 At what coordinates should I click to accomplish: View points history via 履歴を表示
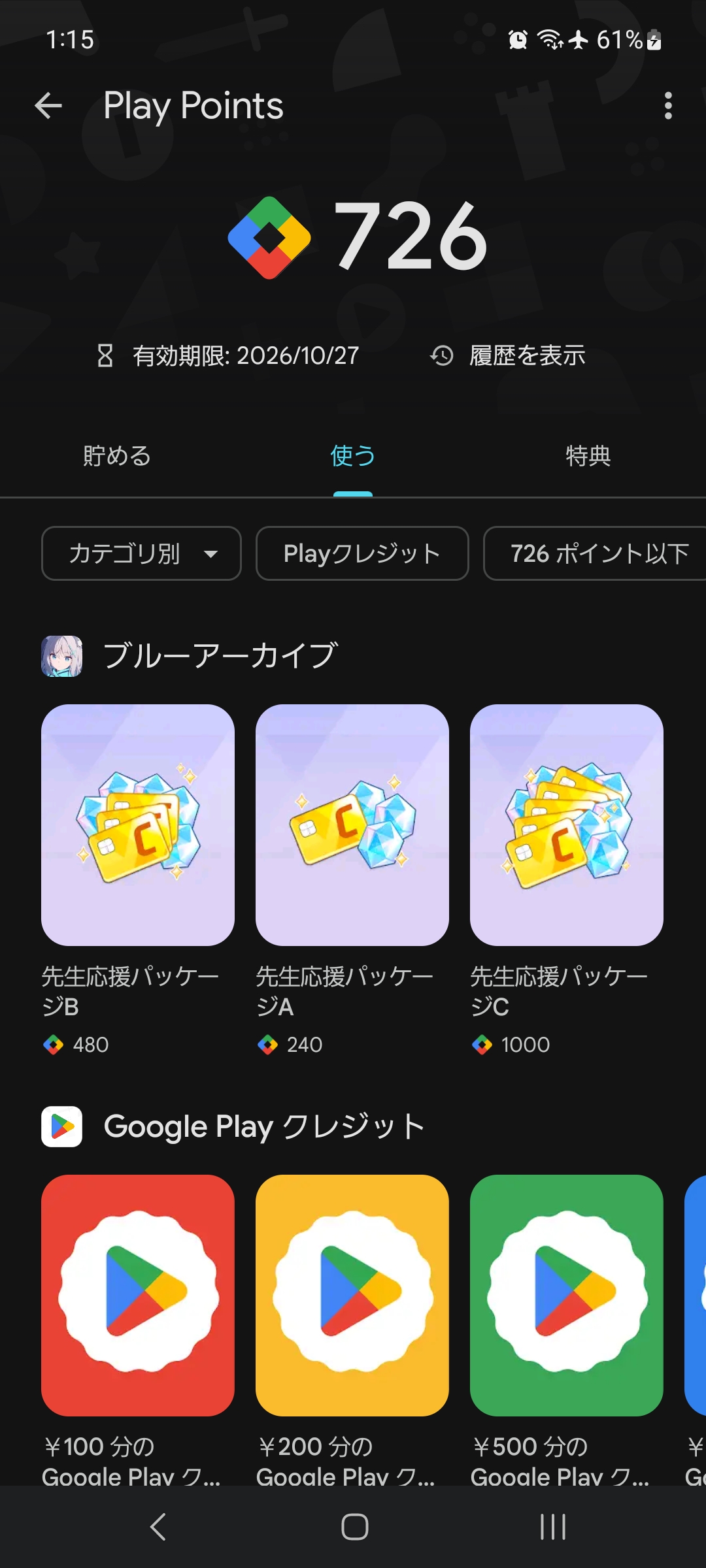[x=508, y=356]
